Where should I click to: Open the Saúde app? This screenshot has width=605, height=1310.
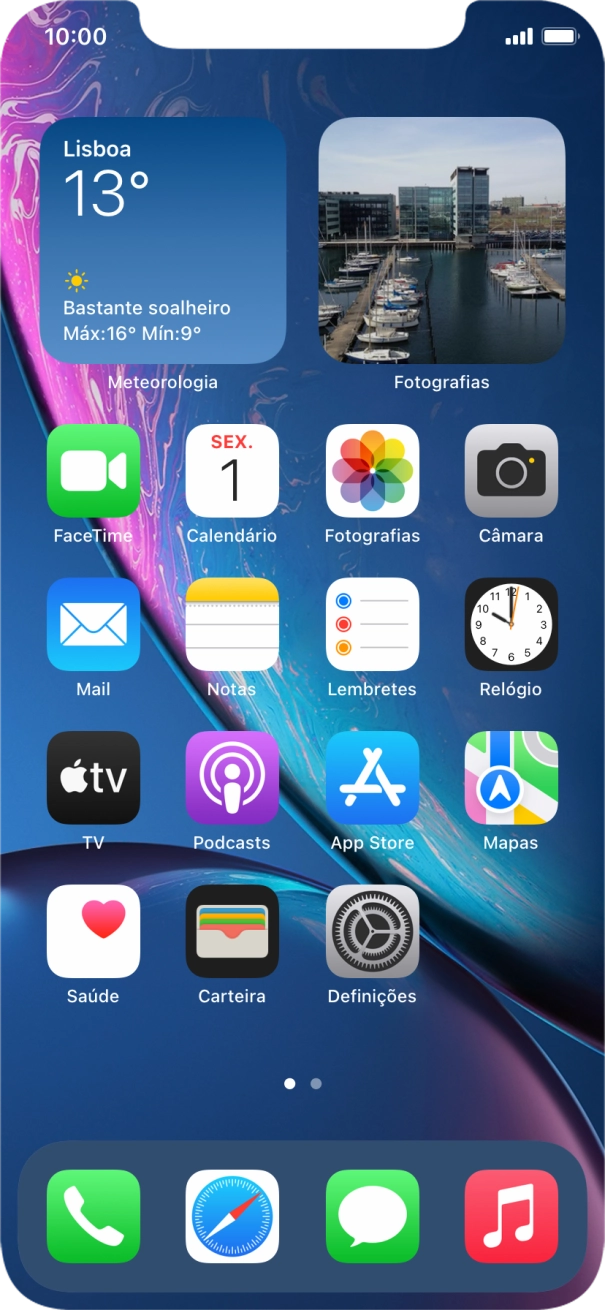93,931
